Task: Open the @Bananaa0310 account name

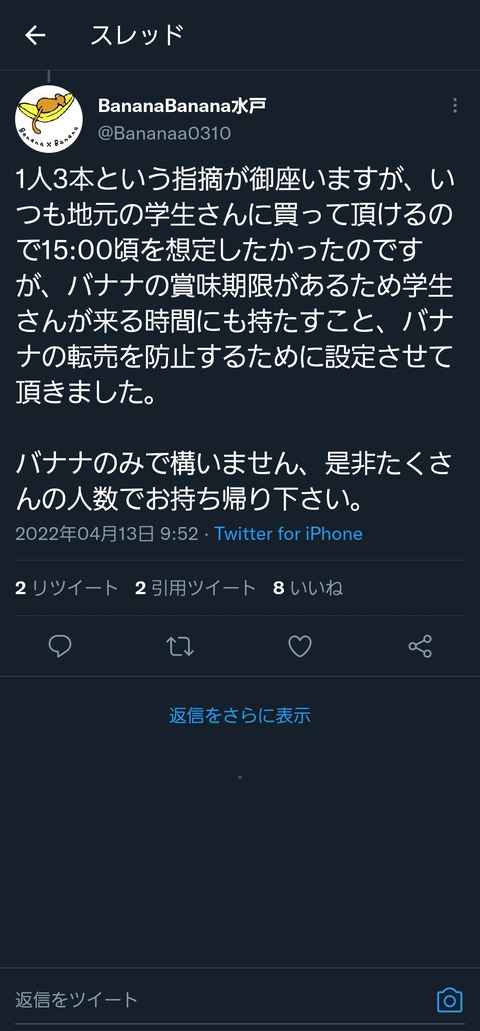Action: coord(164,133)
